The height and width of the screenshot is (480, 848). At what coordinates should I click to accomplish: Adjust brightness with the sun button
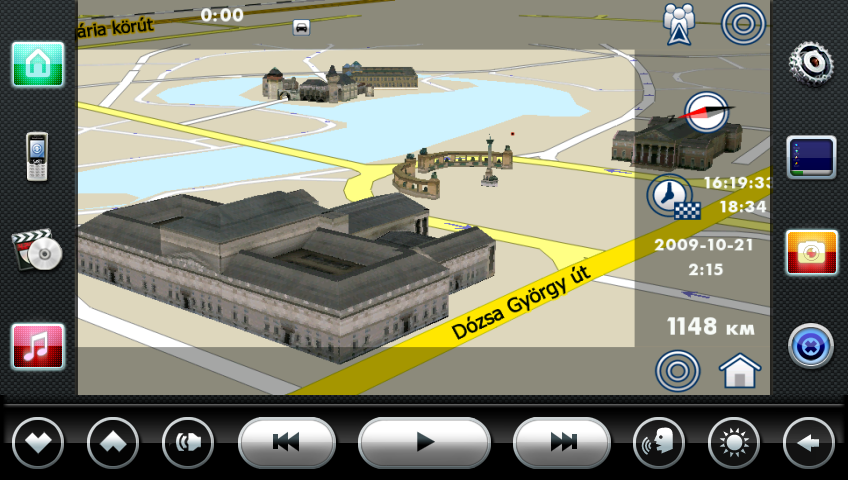pos(734,442)
